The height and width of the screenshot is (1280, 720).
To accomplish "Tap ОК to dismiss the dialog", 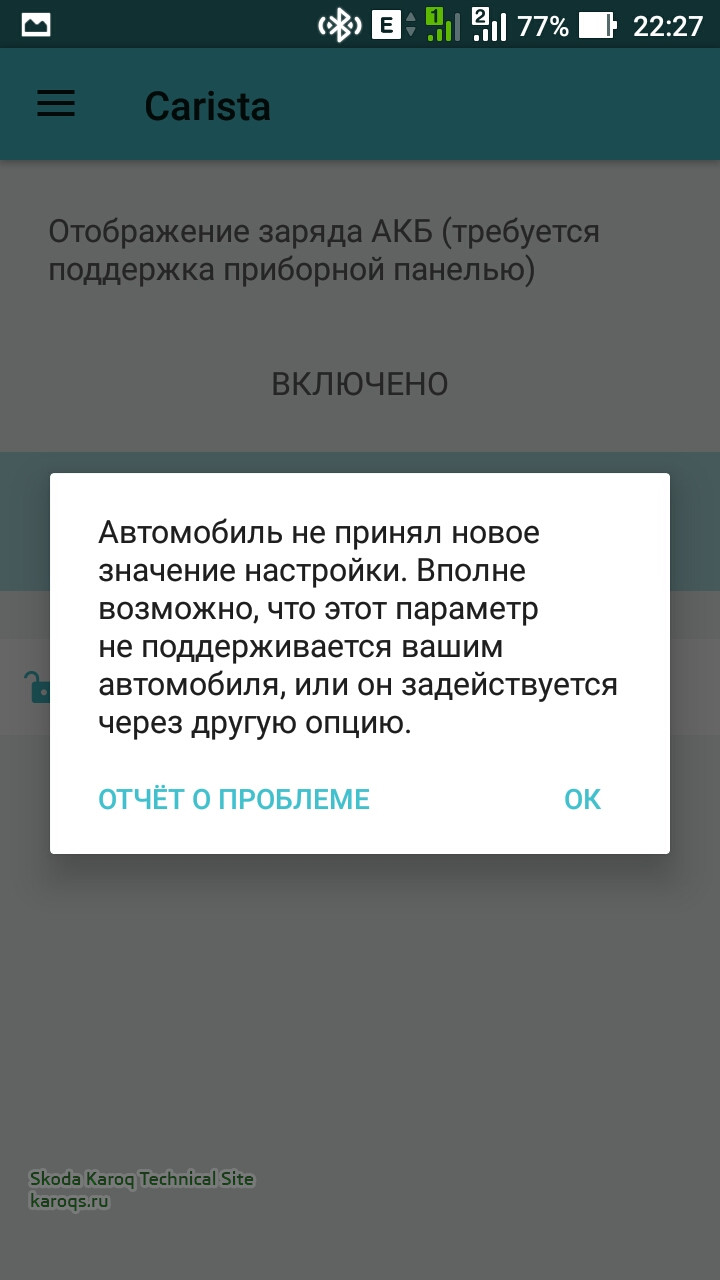I will pyautogui.click(x=582, y=799).
